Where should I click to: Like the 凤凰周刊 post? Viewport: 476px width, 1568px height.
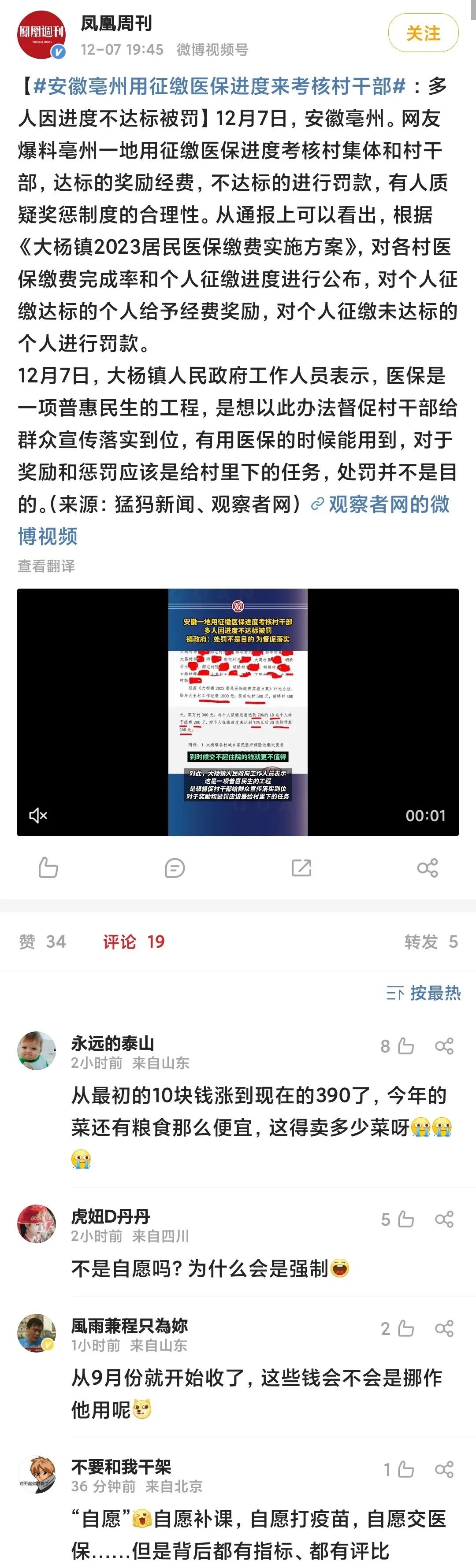tap(48, 867)
